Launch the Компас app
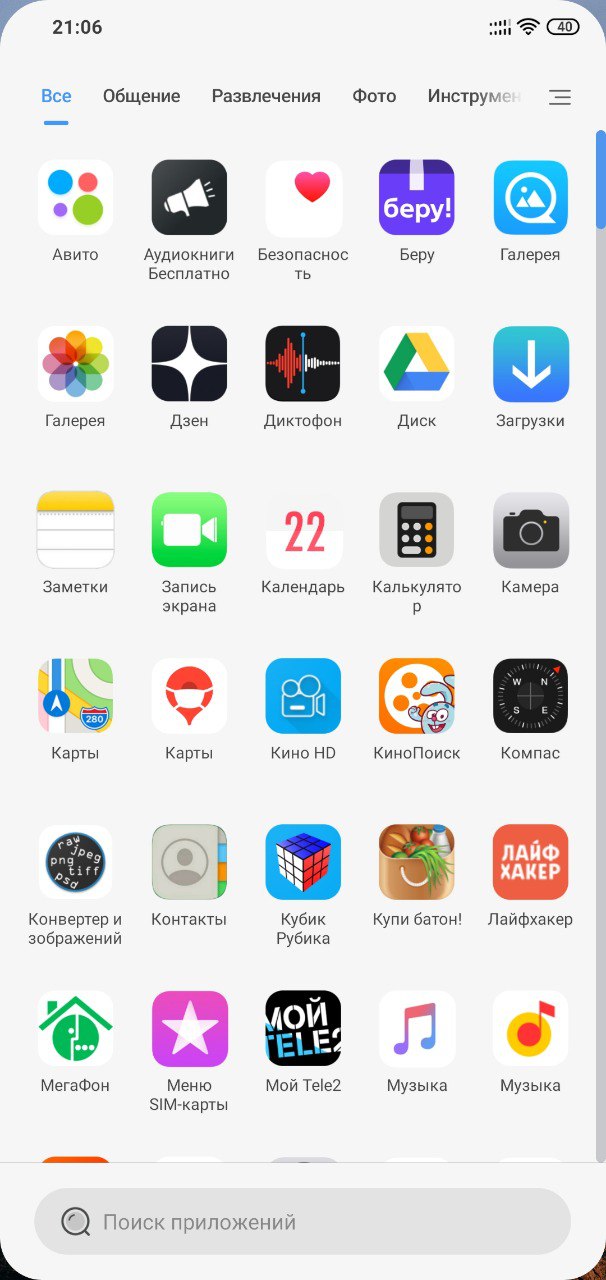The image size is (606, 1280). pos(531,696)
